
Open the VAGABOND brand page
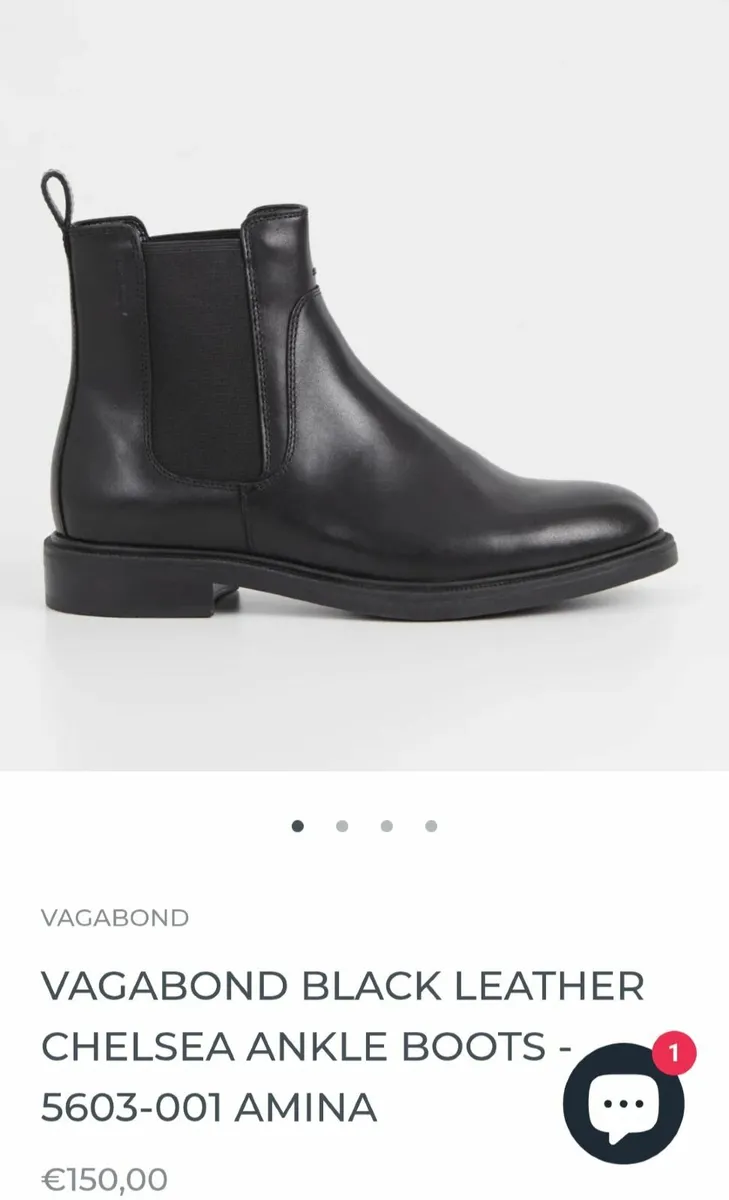click(x=113, y=915)
